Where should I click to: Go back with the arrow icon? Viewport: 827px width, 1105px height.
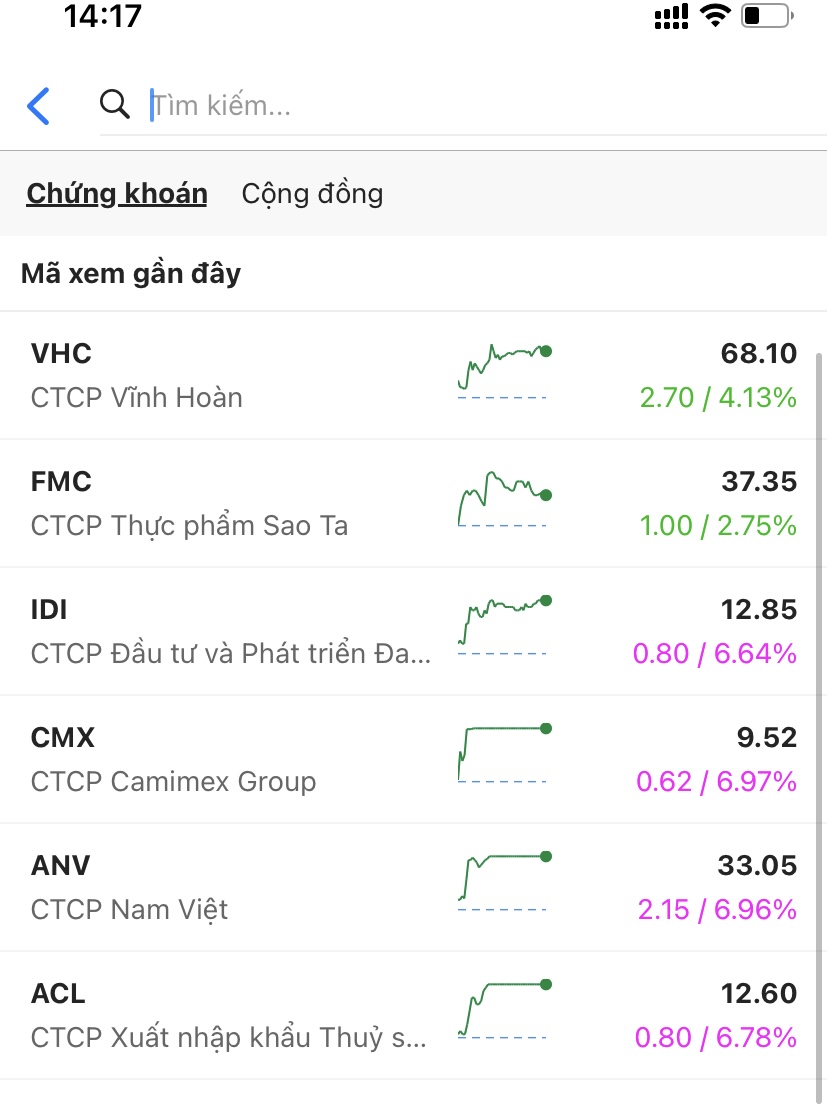[x=38, y=106]
